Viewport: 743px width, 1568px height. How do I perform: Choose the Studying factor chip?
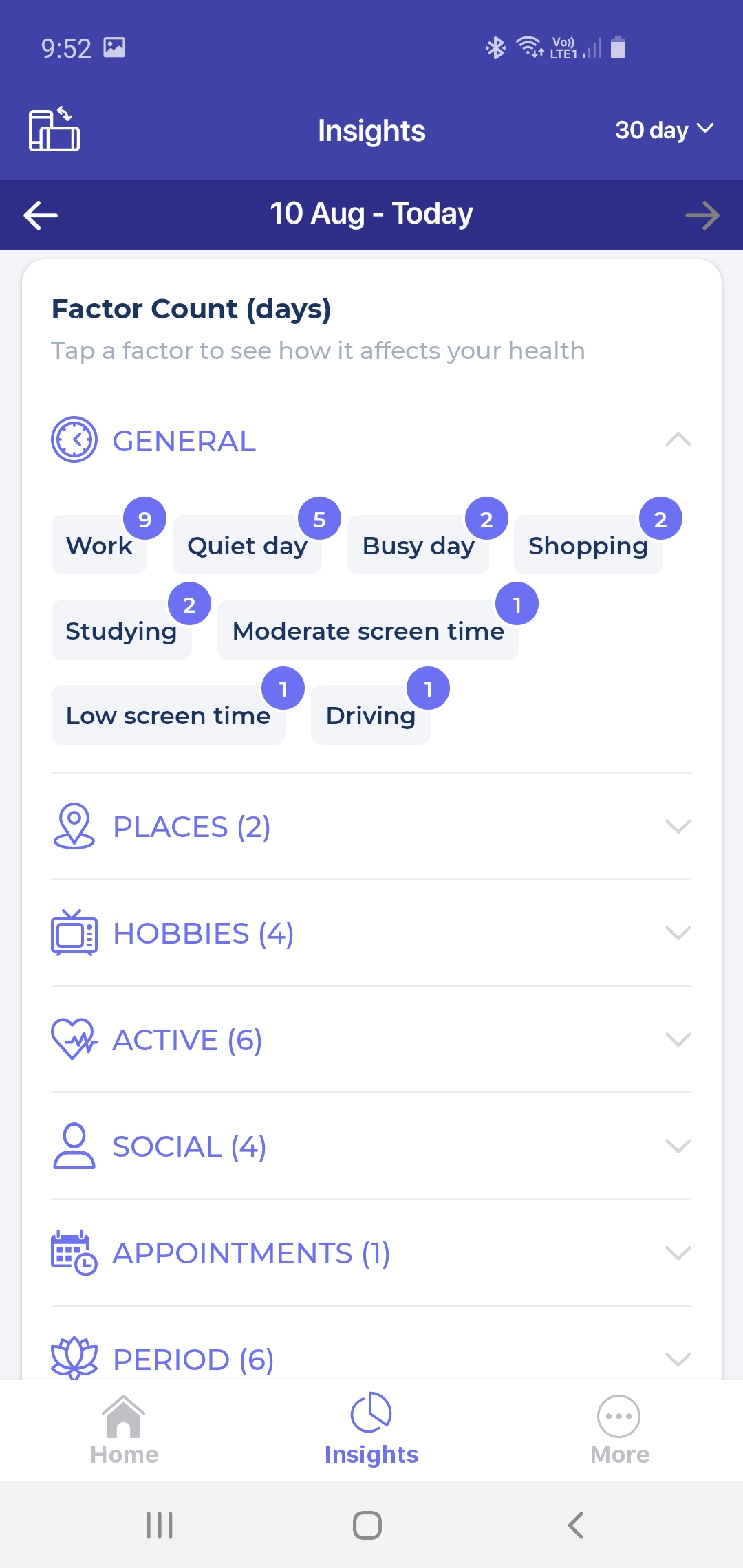point(121,630)
